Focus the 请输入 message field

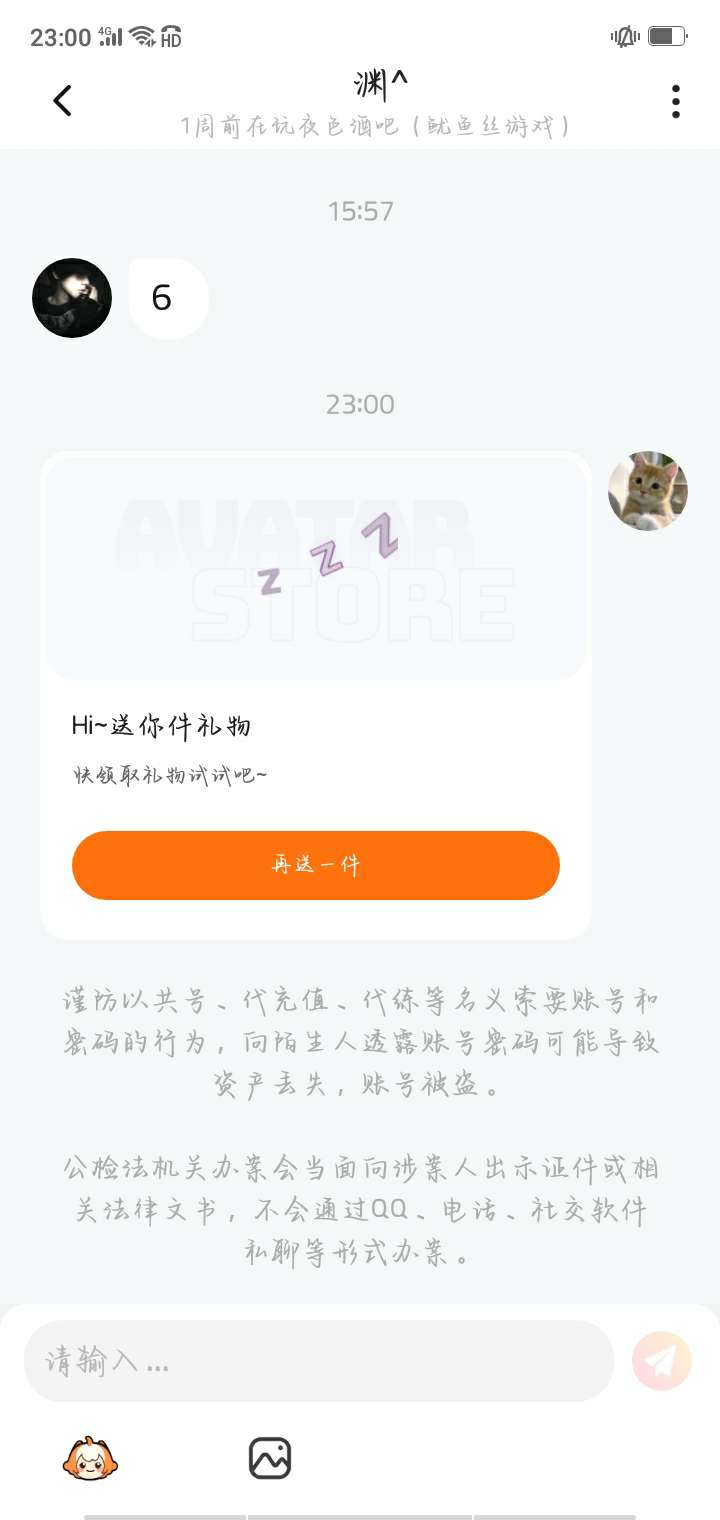(318, 1361)
